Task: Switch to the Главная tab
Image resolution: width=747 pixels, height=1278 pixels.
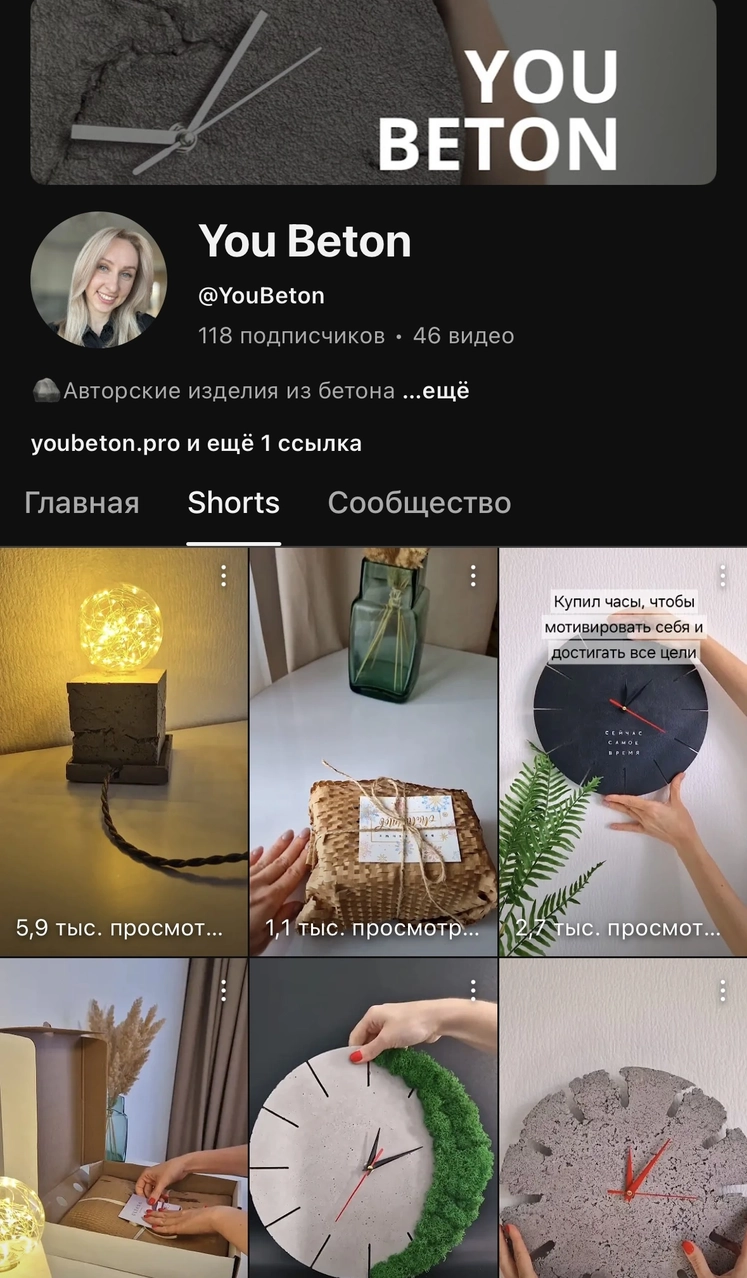Action: pos(81,503)
